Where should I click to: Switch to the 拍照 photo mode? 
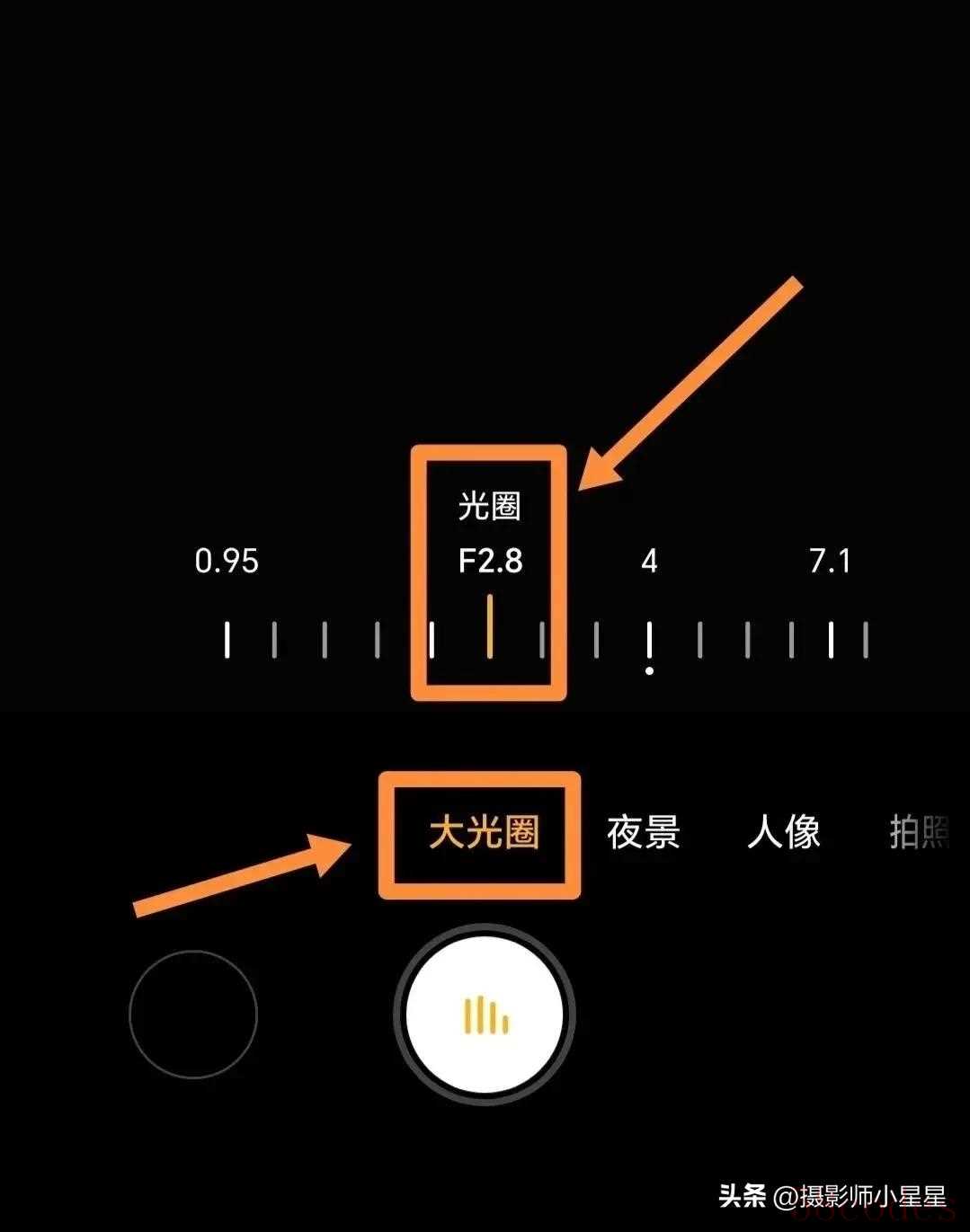(x=918, y=832)
